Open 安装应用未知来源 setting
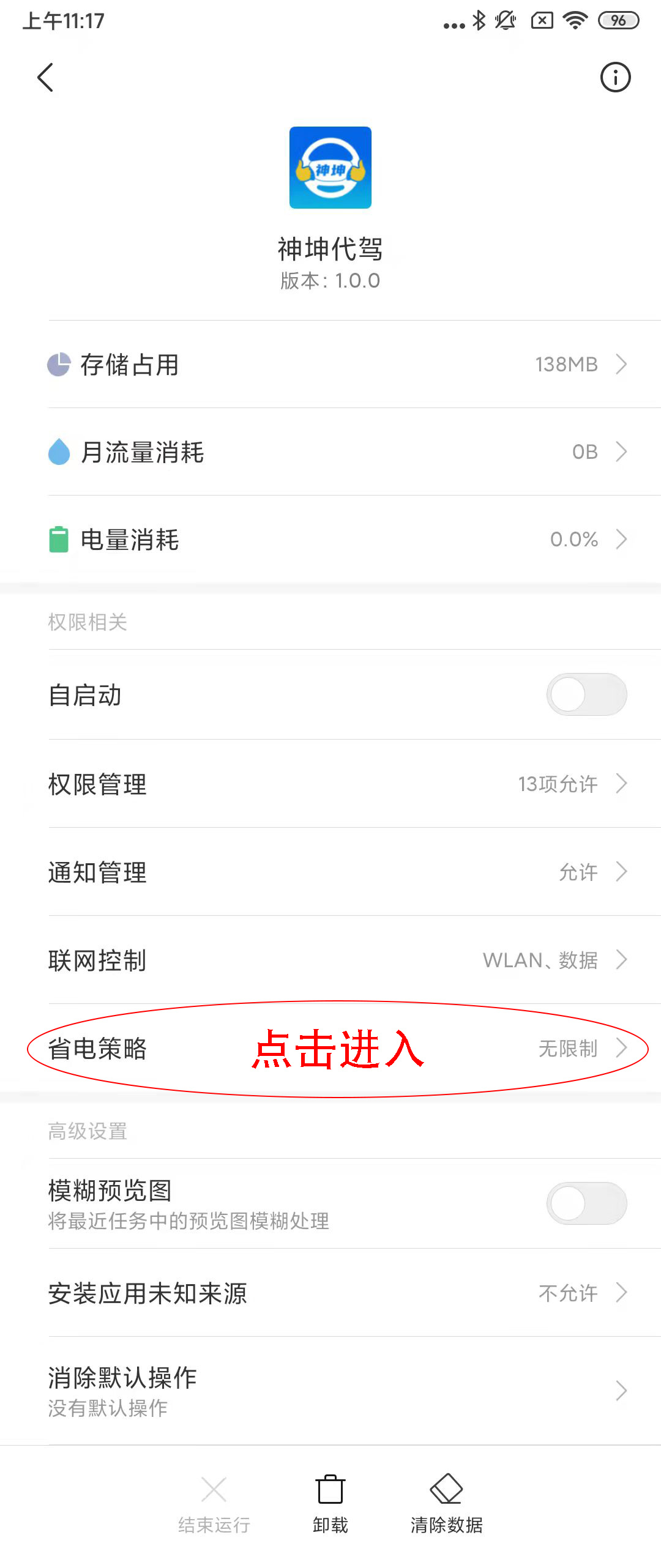This screenshot has height=1568, width=661. [x=337, y=1293]
